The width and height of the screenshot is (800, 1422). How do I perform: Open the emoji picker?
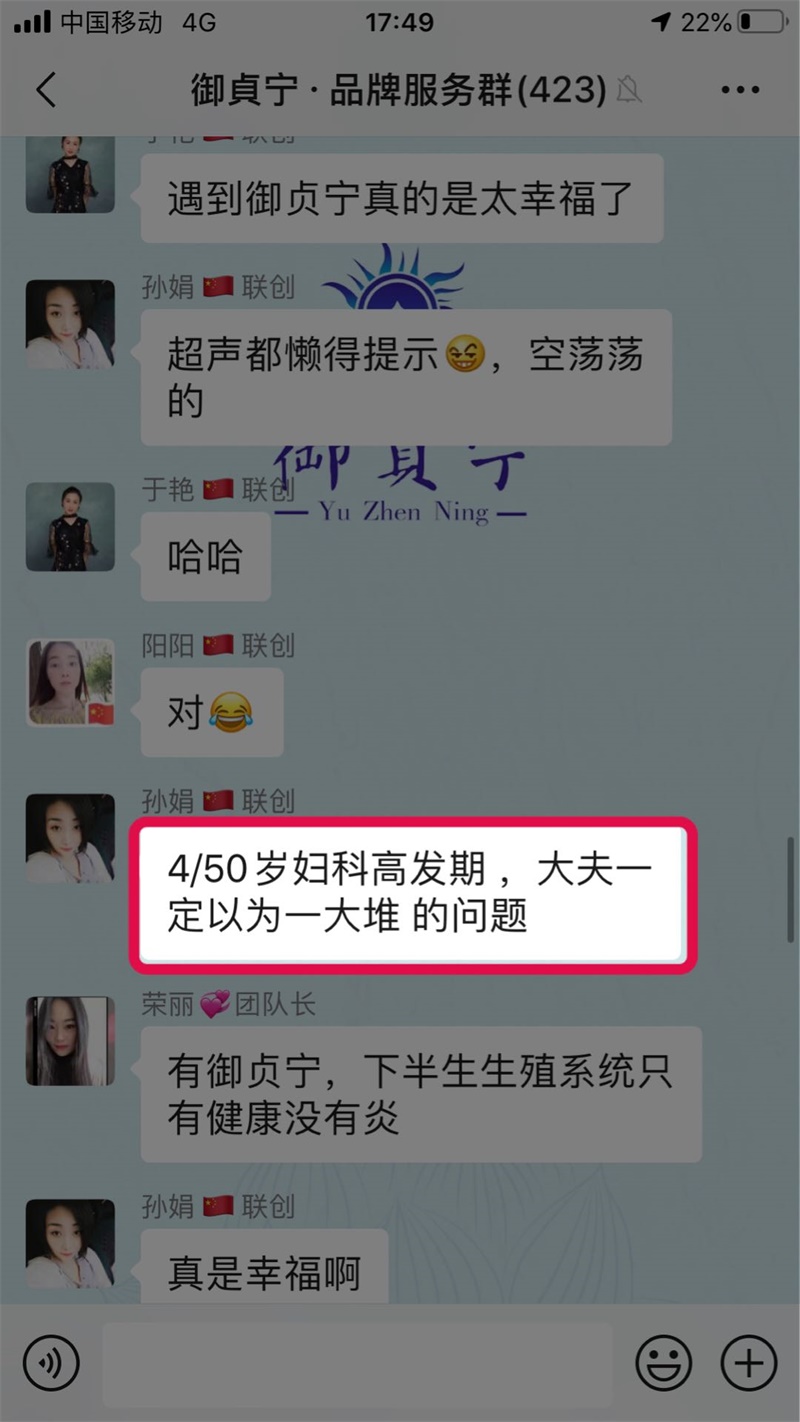(x=664, y=1363)
